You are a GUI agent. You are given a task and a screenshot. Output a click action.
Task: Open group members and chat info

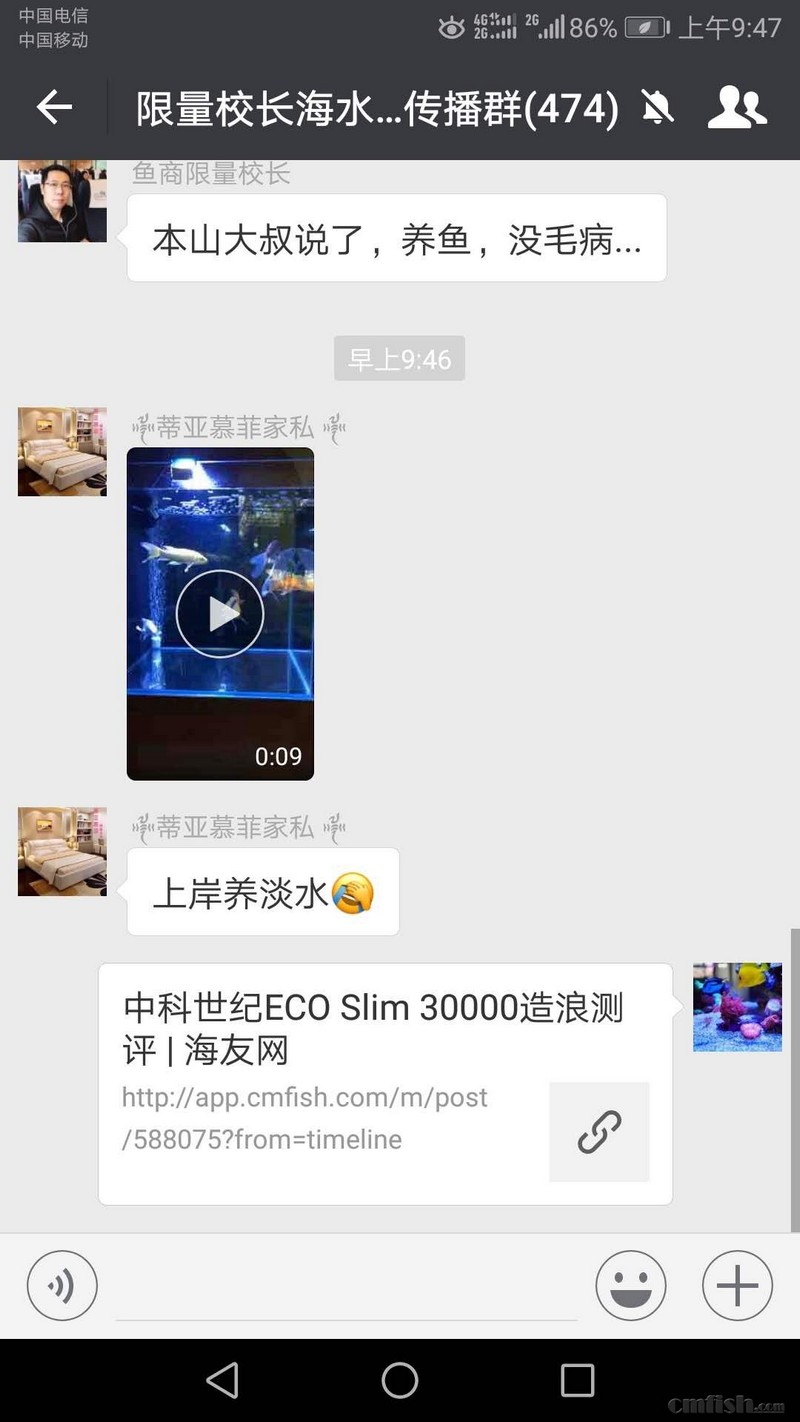coord(737,107)
